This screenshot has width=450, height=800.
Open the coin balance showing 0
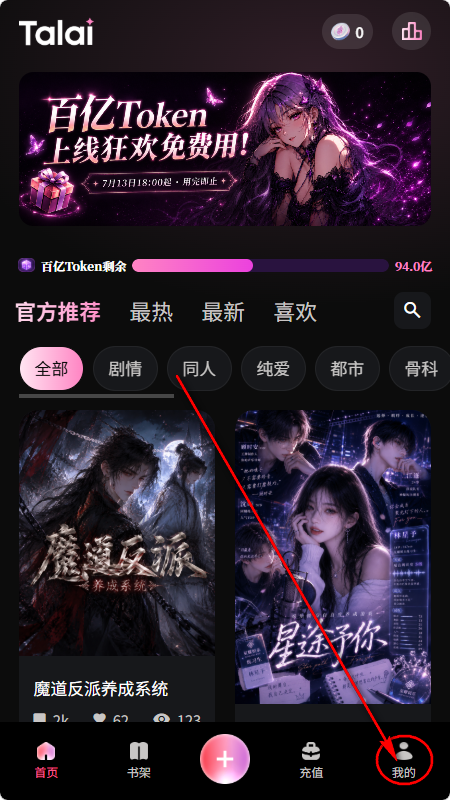pos(347,32)
